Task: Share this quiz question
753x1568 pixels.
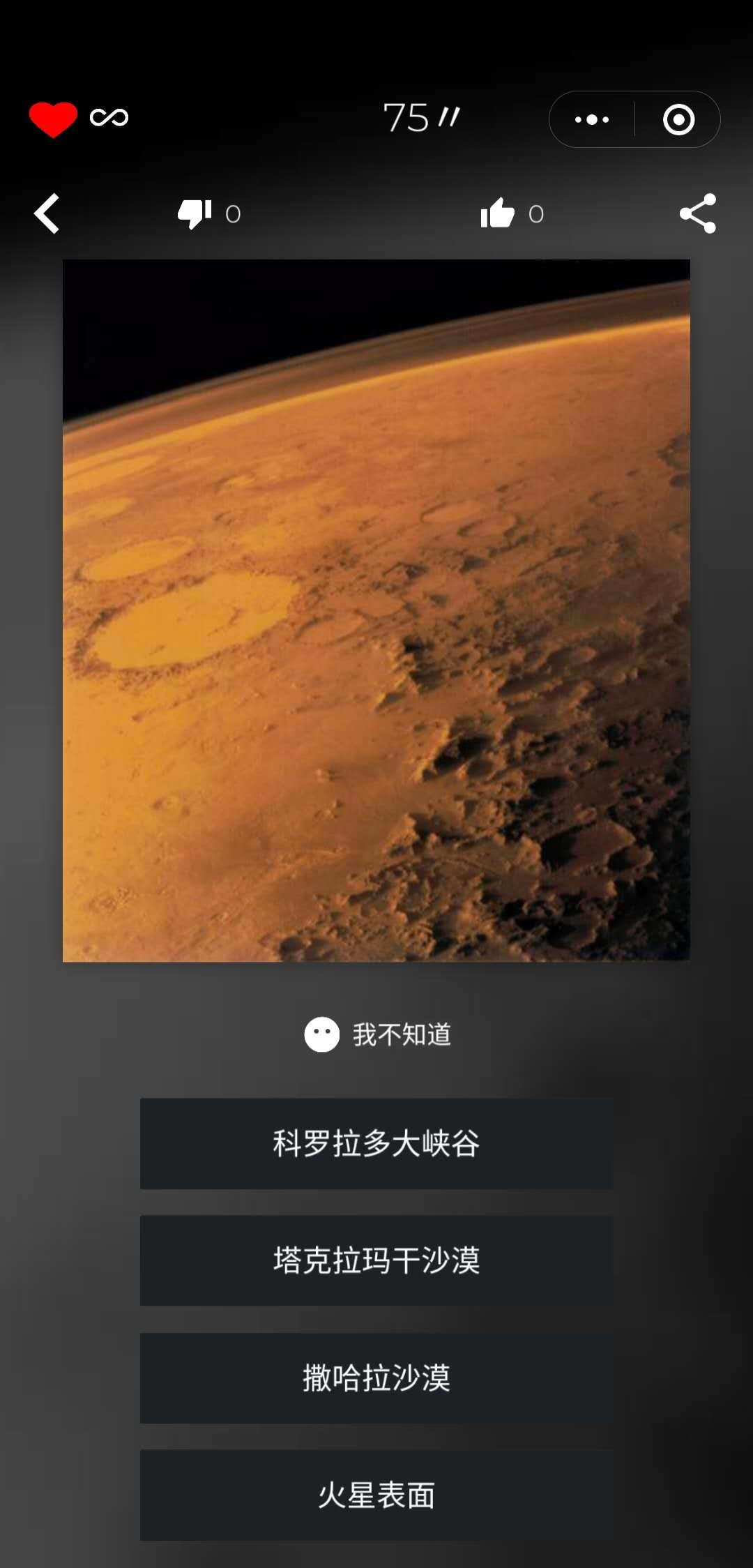Action: (698, 213)
